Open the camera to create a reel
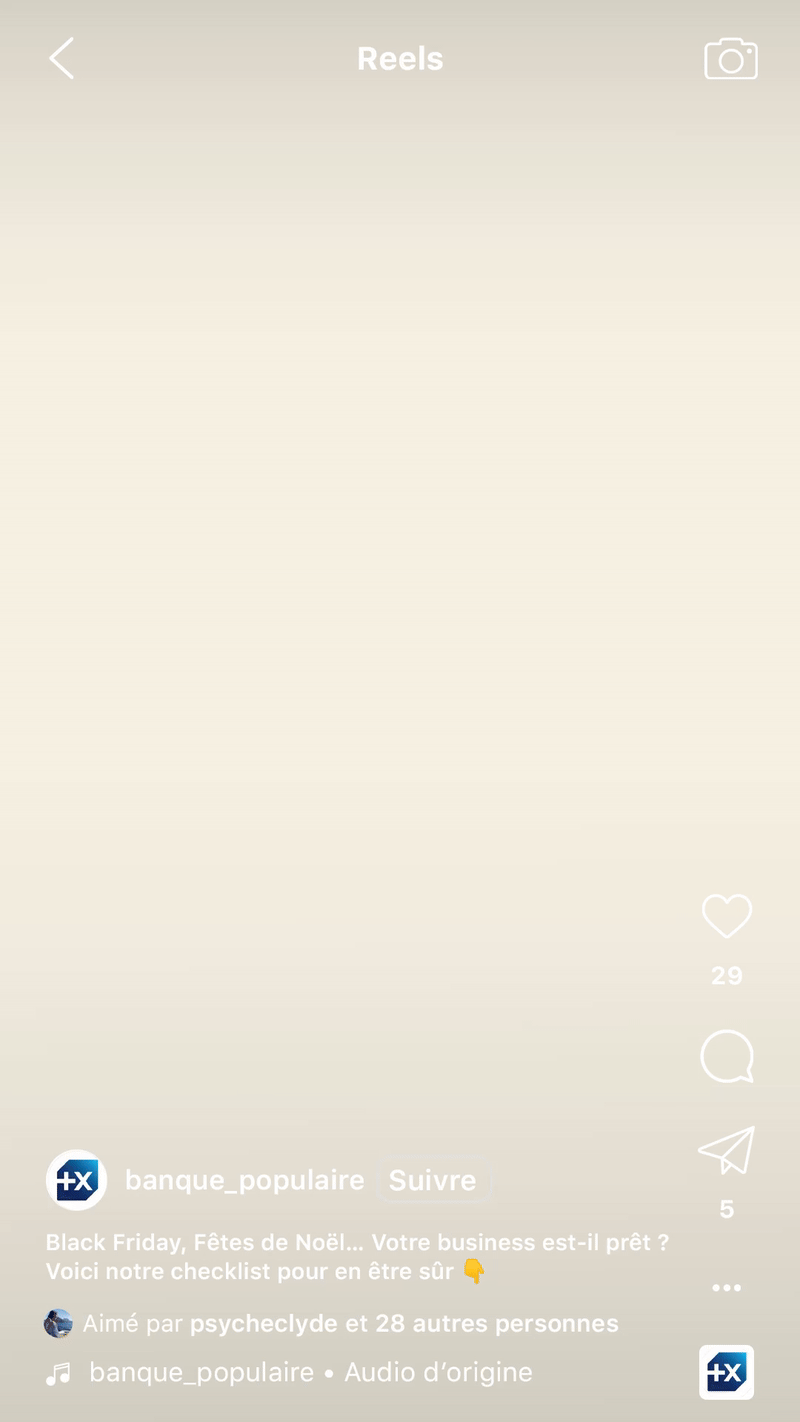The image size is (800, 1422). (x=731, y=60)
